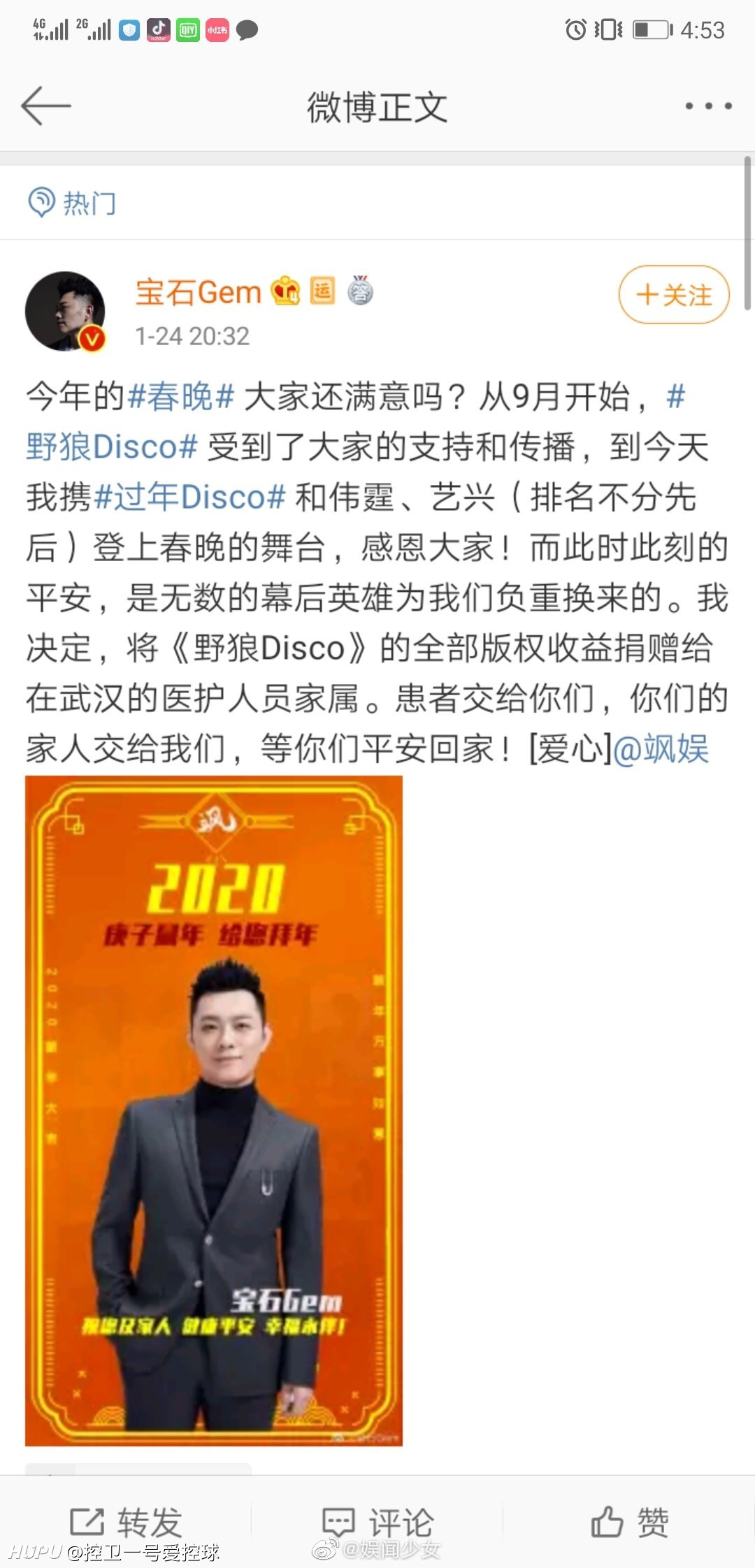Repost this Weibo via 转发
The image size is (755, 1568).
[x=126, y=1521]
